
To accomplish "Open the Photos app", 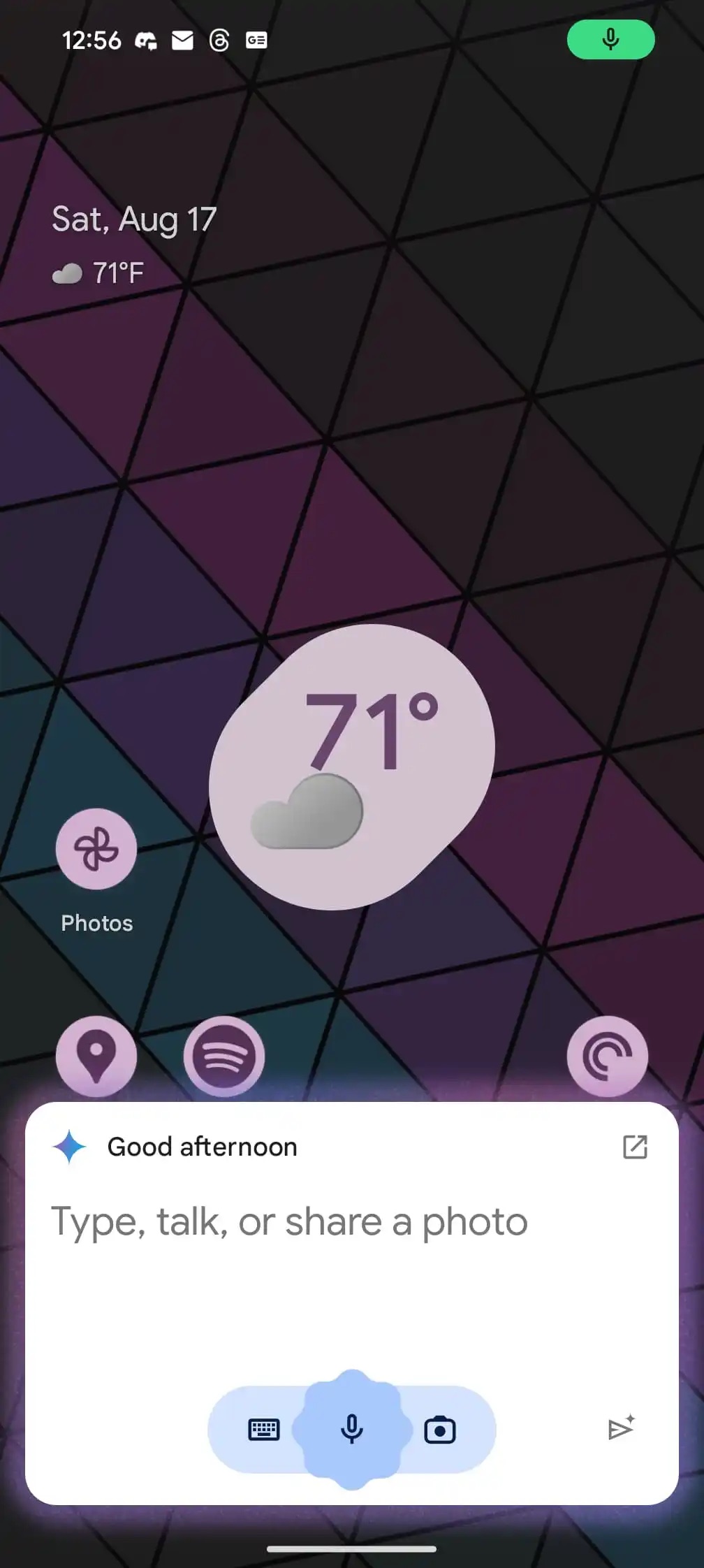I will click(96, 849).
